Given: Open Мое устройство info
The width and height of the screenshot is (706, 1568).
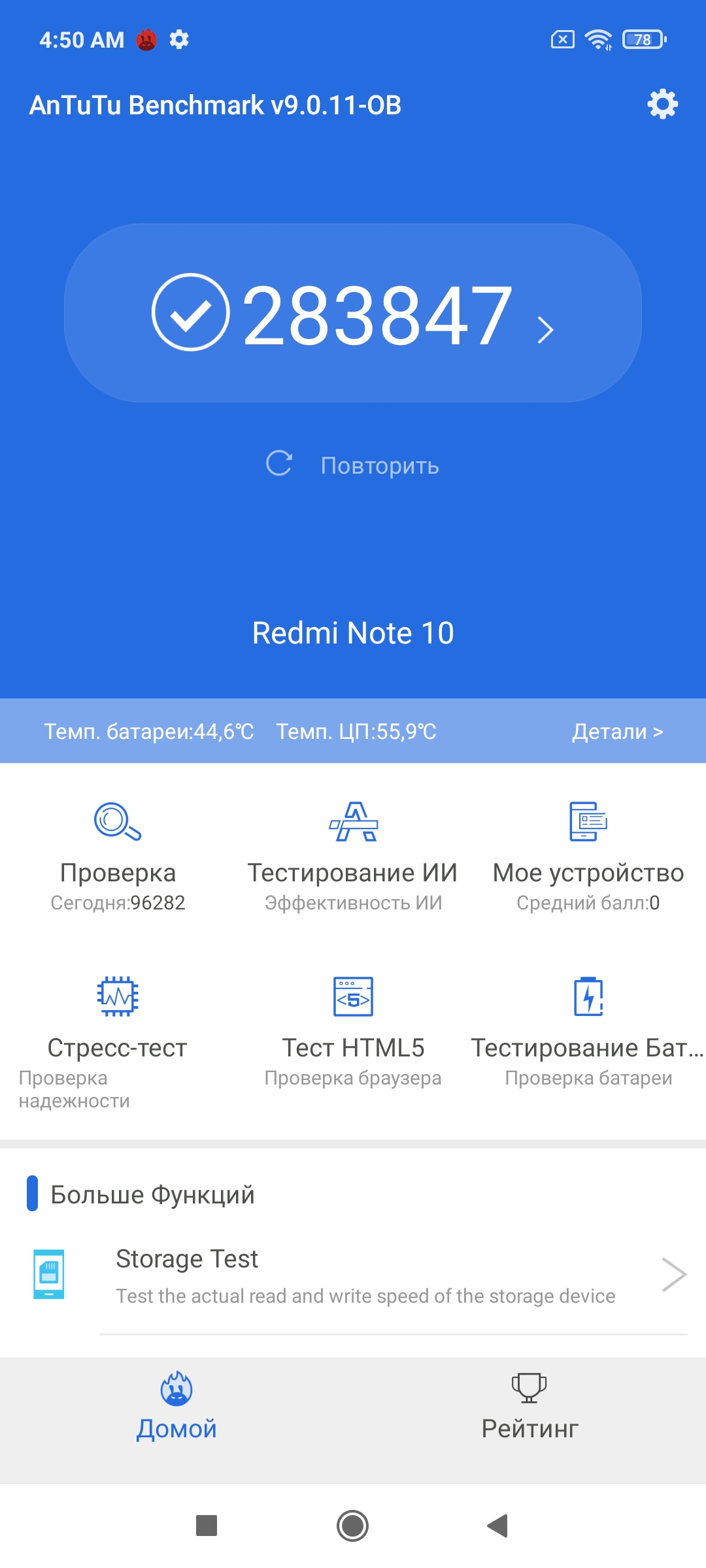Looking at the screenshot, I should coord(588,856).
